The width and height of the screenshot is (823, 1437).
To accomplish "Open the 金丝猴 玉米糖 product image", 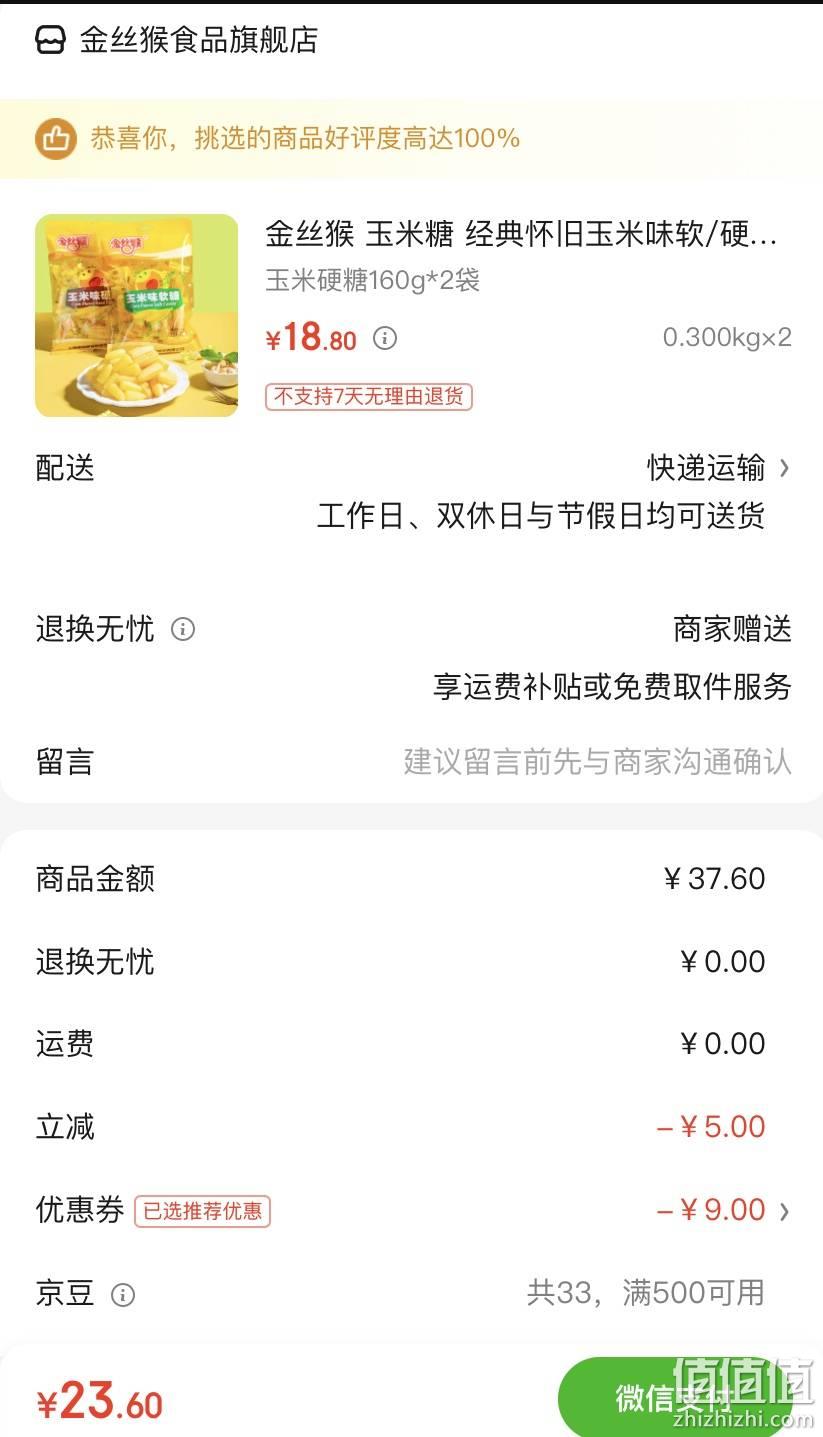I will (137, 315).
